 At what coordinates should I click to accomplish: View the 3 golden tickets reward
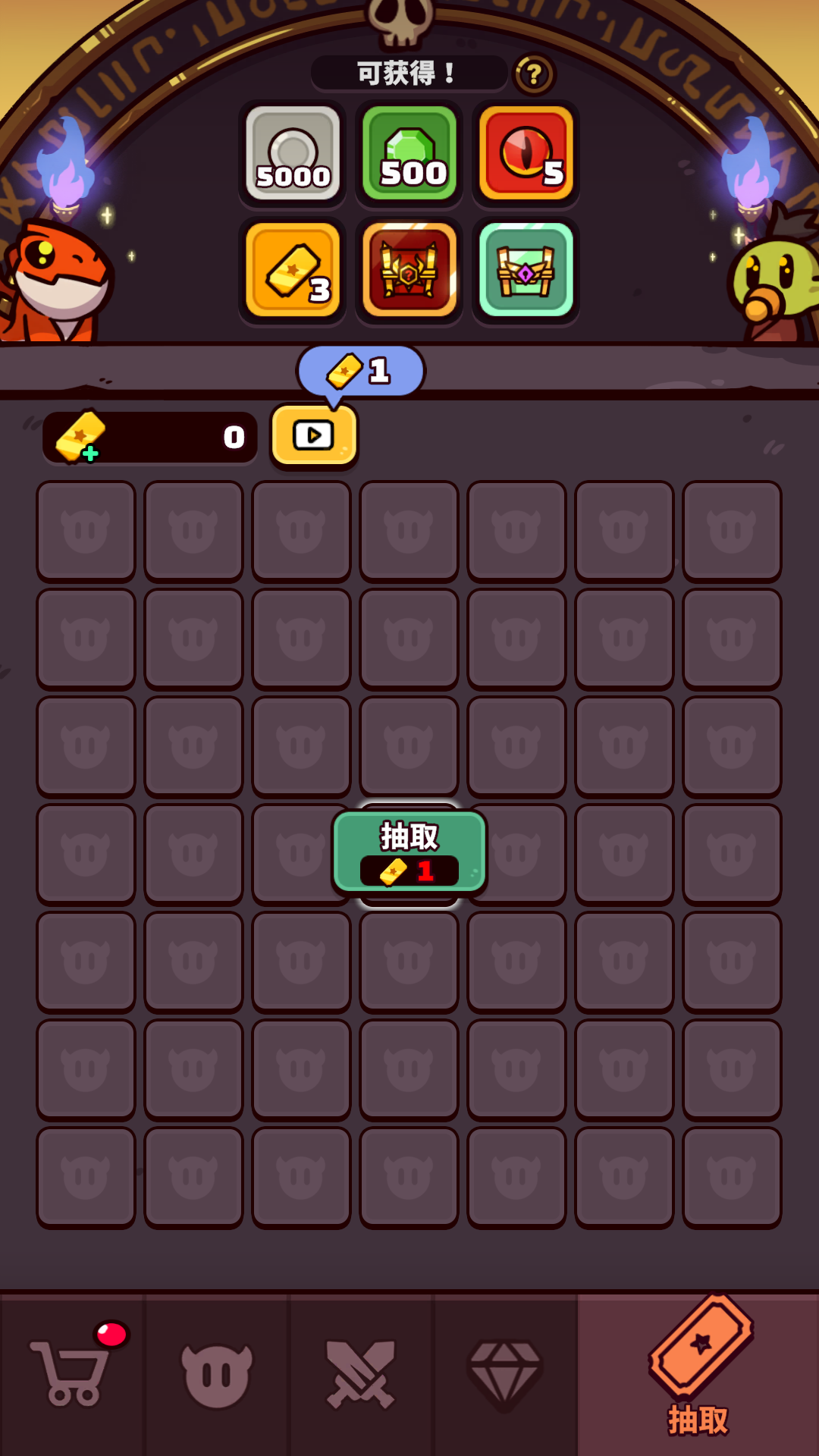293,270
